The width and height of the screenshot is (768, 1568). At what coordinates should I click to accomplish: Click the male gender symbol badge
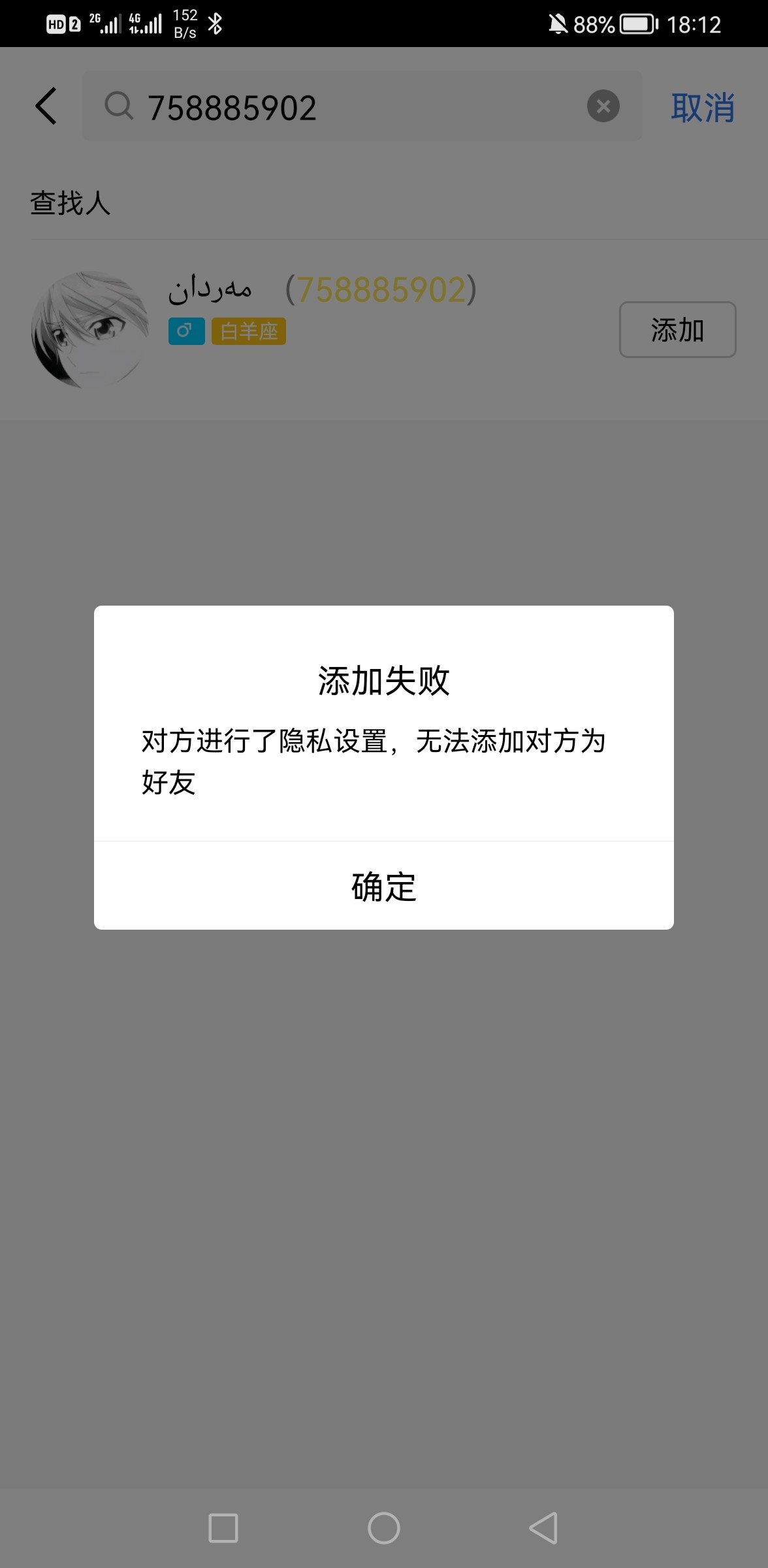tap(186, 331)
